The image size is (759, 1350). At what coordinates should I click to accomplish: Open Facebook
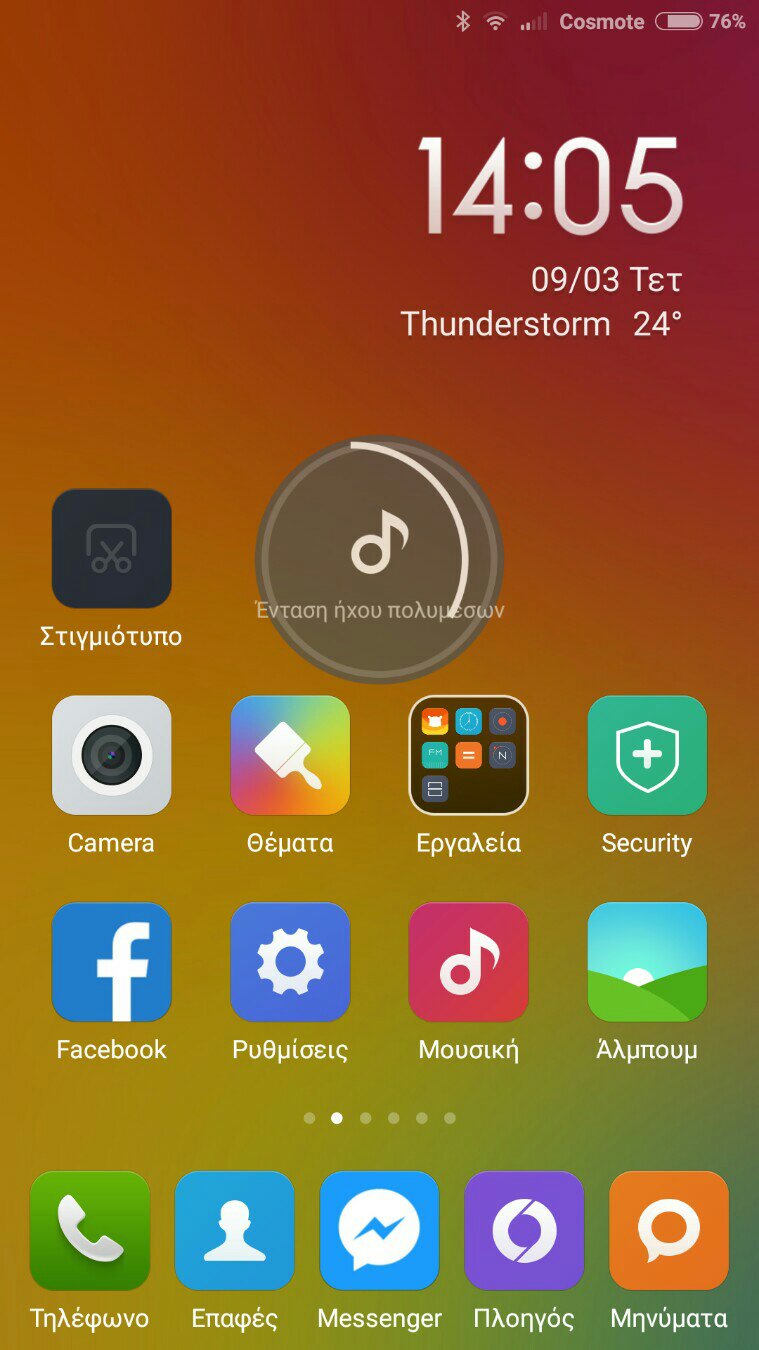[111, 962]
